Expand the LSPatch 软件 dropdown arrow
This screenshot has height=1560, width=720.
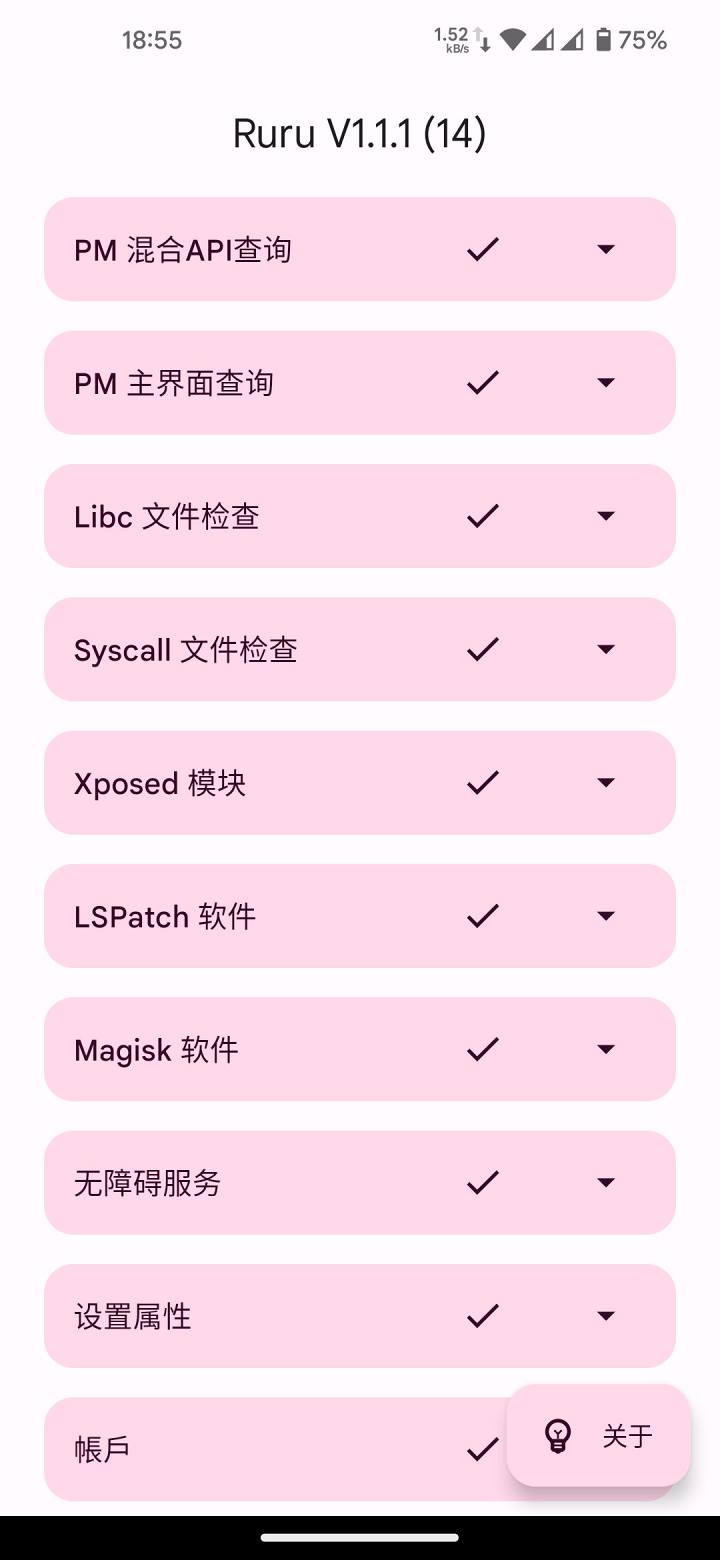coord(605,916)
